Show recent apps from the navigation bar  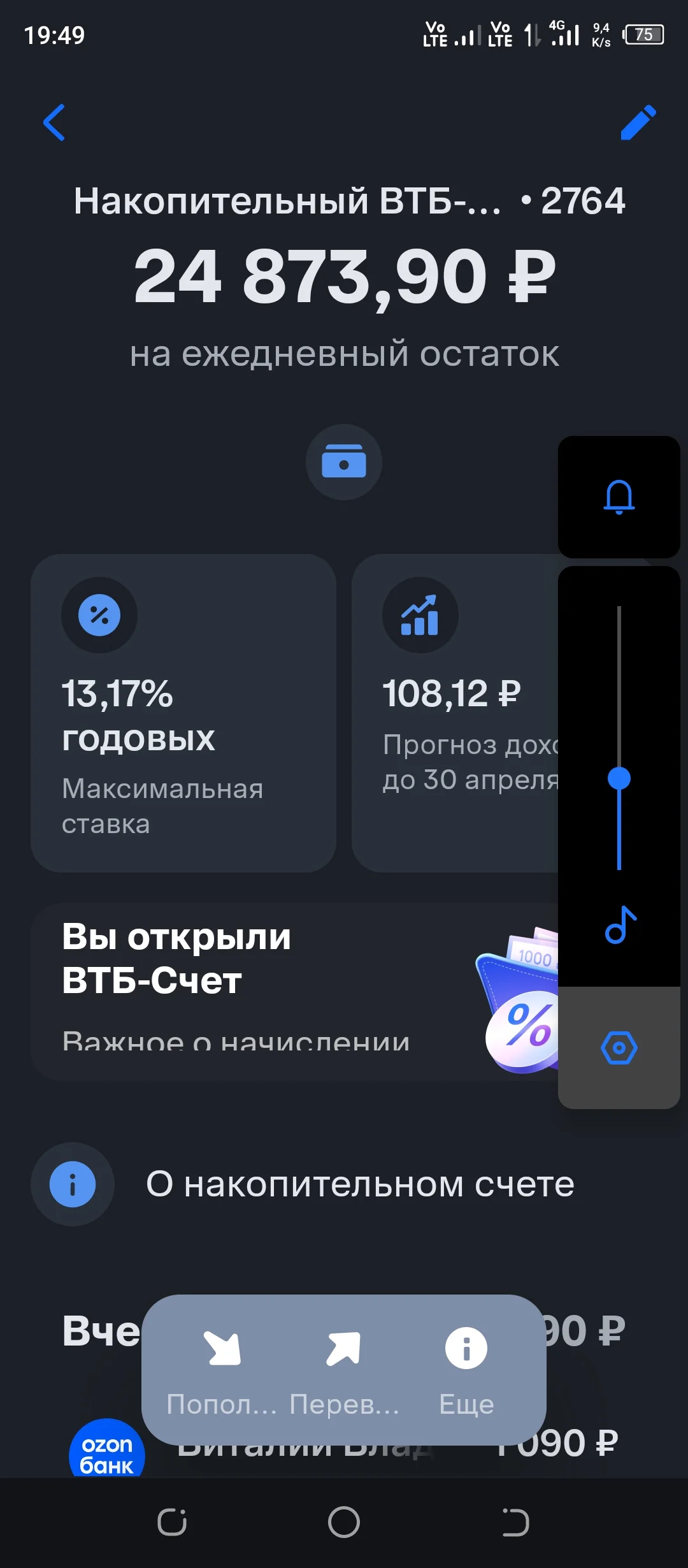pyautogui.click(x=172, y=1522)
